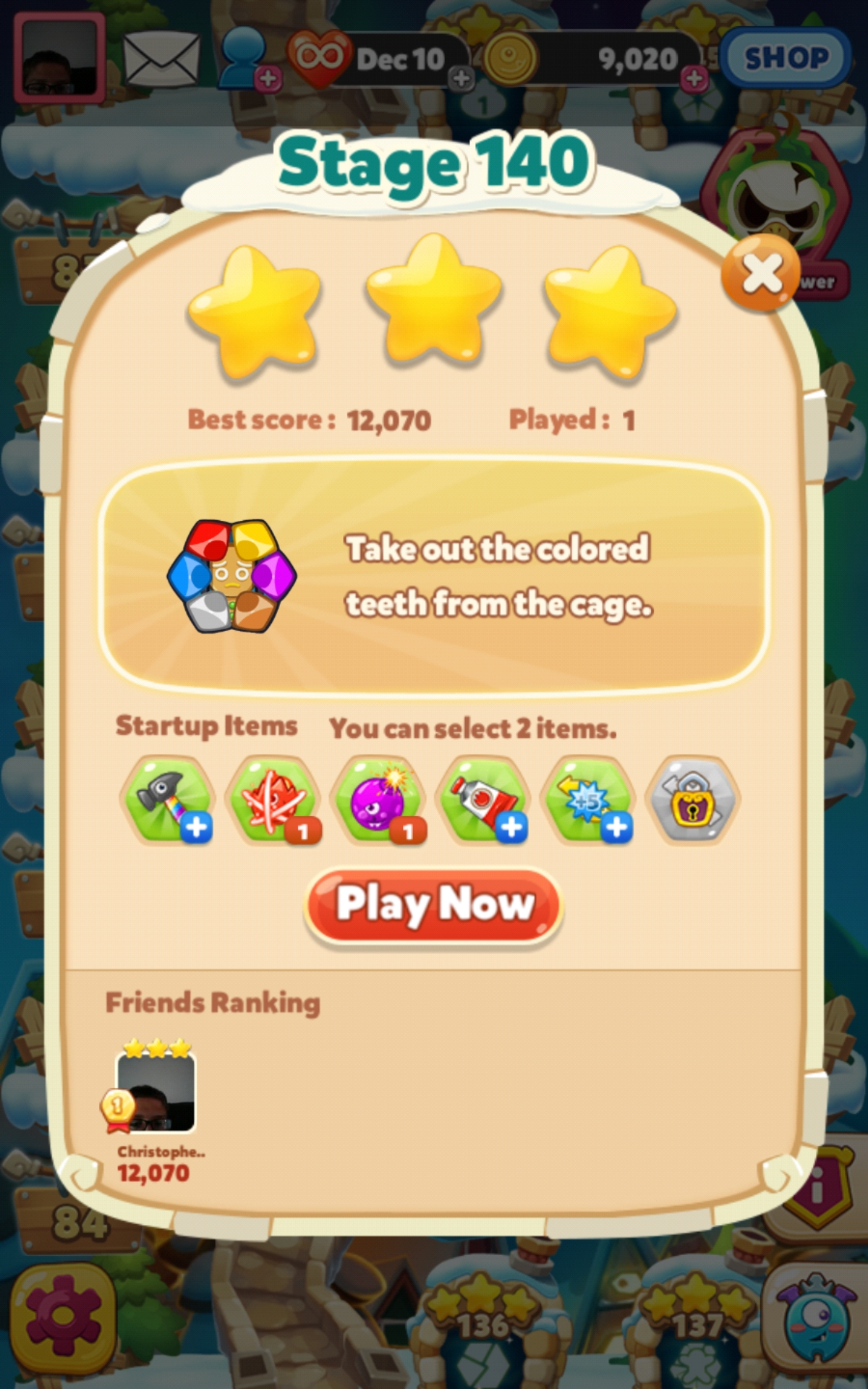Add more coins with the plus
Screen dimensions: 868x1389
pos(694,78)
